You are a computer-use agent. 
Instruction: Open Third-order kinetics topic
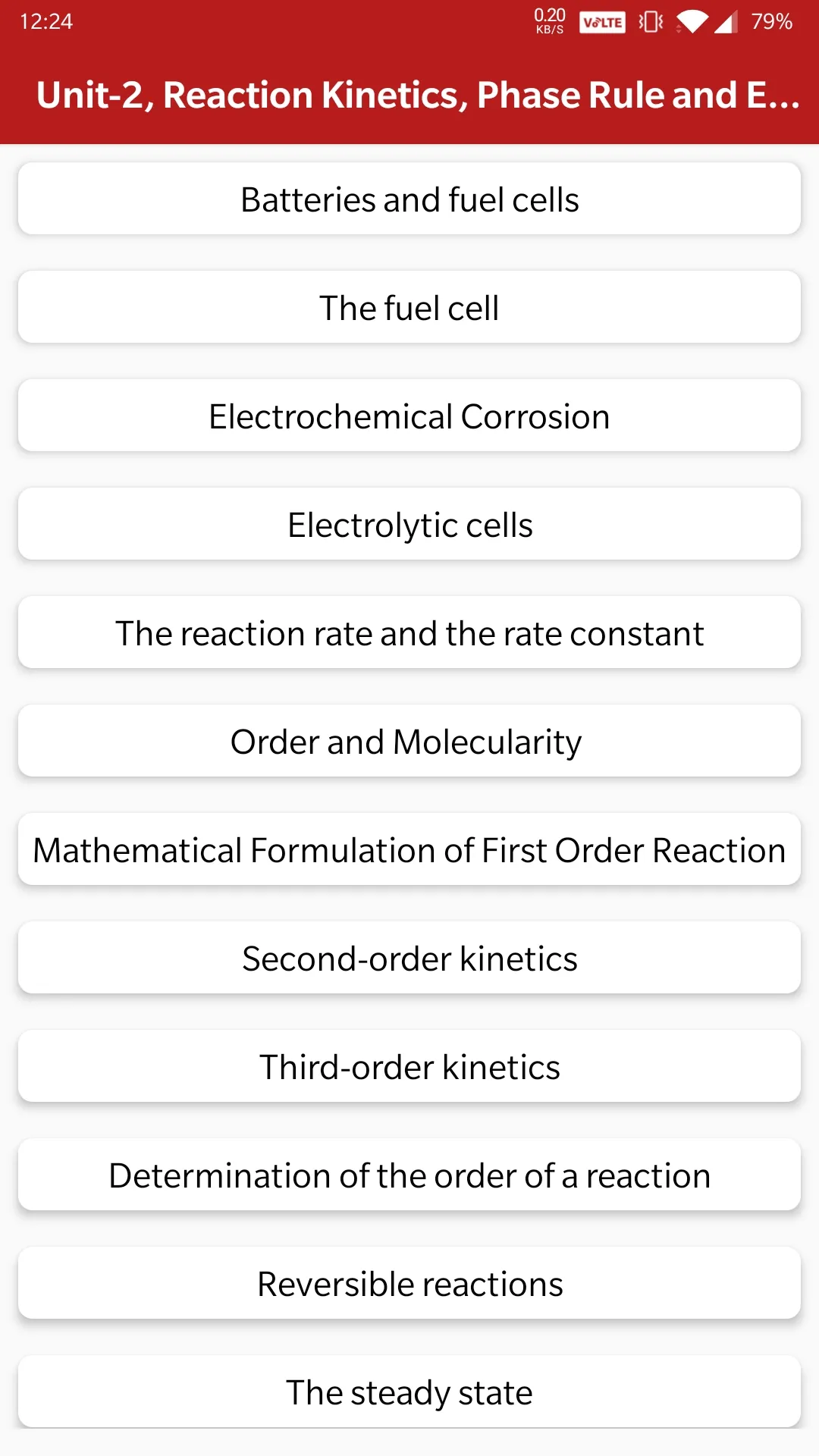click(409, 1066)
